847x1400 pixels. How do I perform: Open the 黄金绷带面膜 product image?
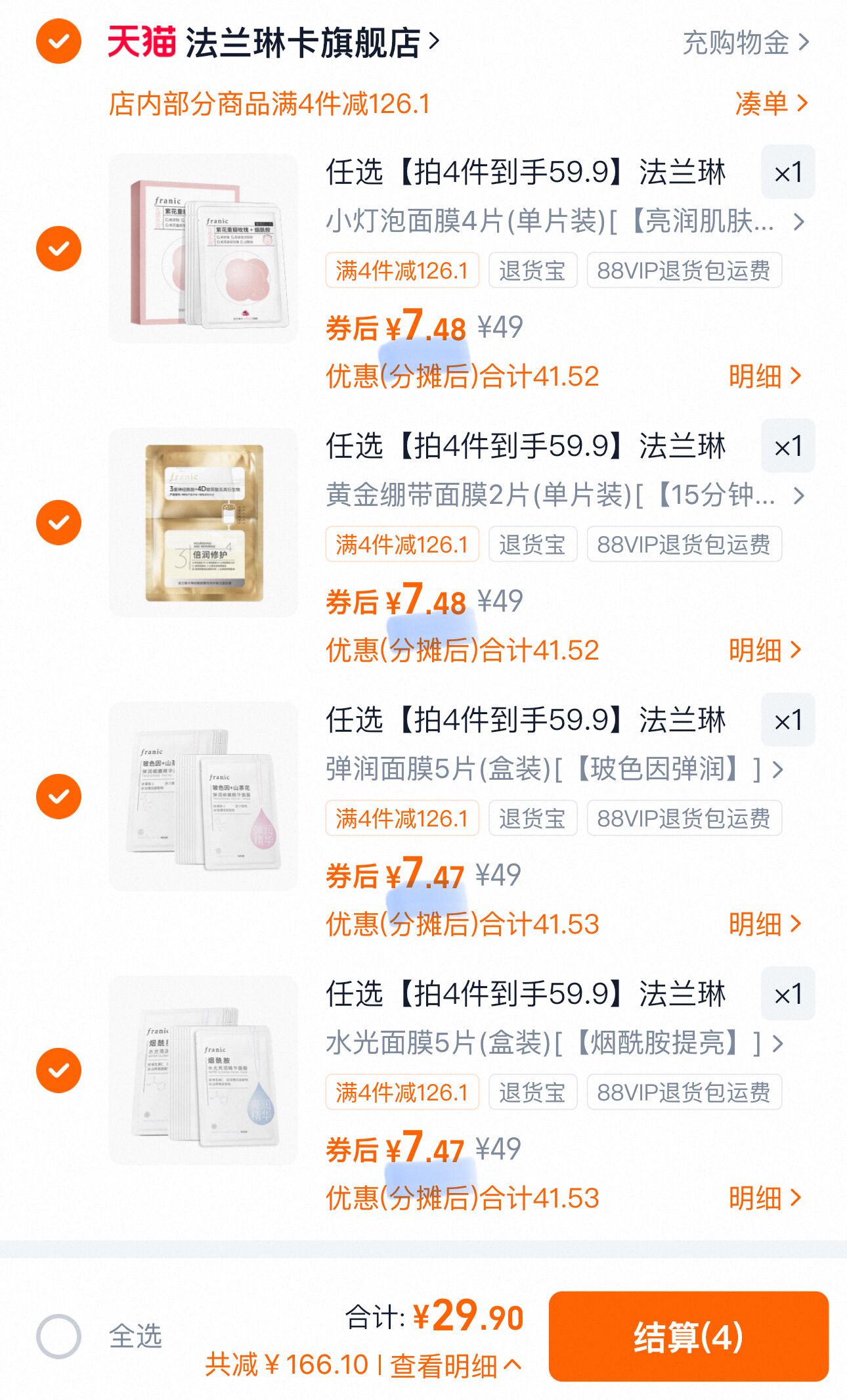pos(204,522)
